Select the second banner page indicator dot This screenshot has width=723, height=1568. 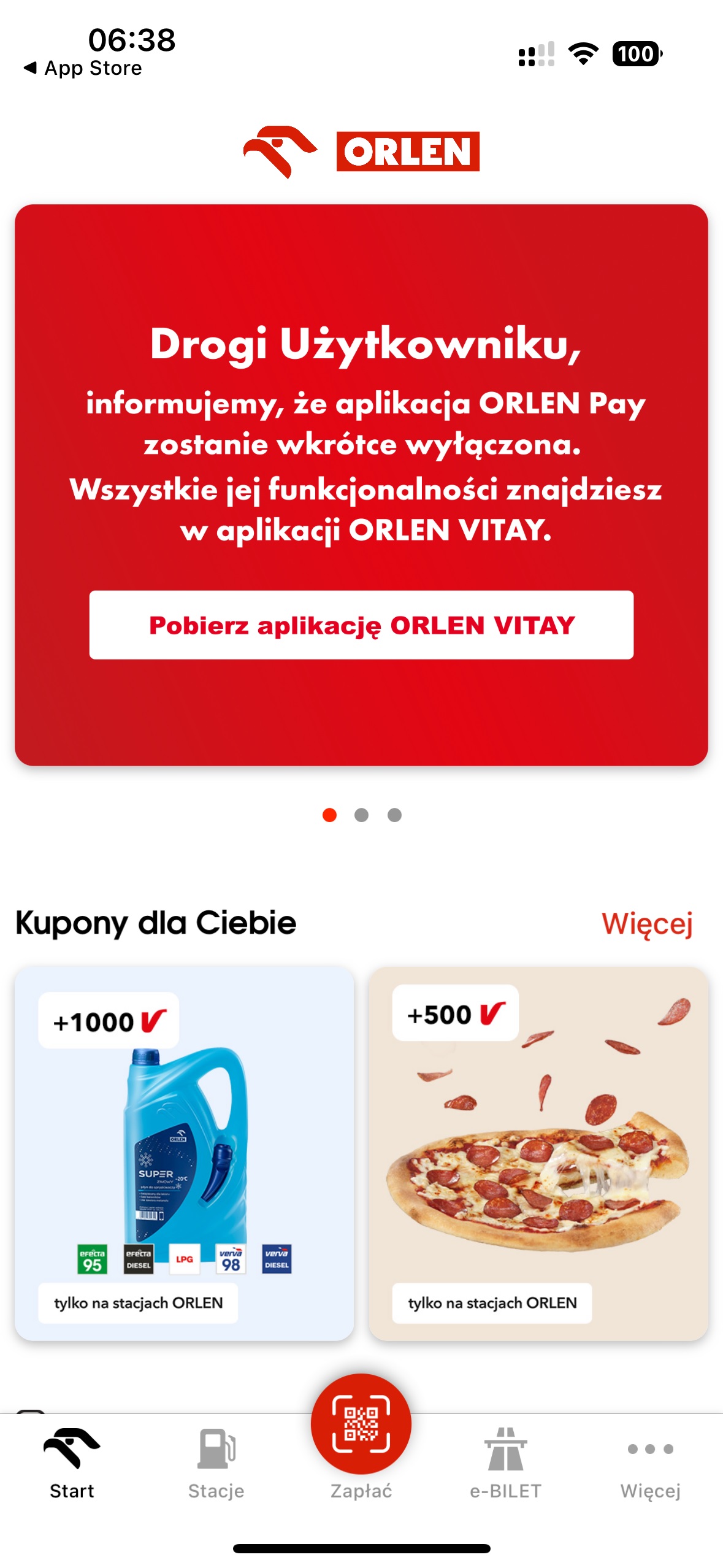(361, 815)
